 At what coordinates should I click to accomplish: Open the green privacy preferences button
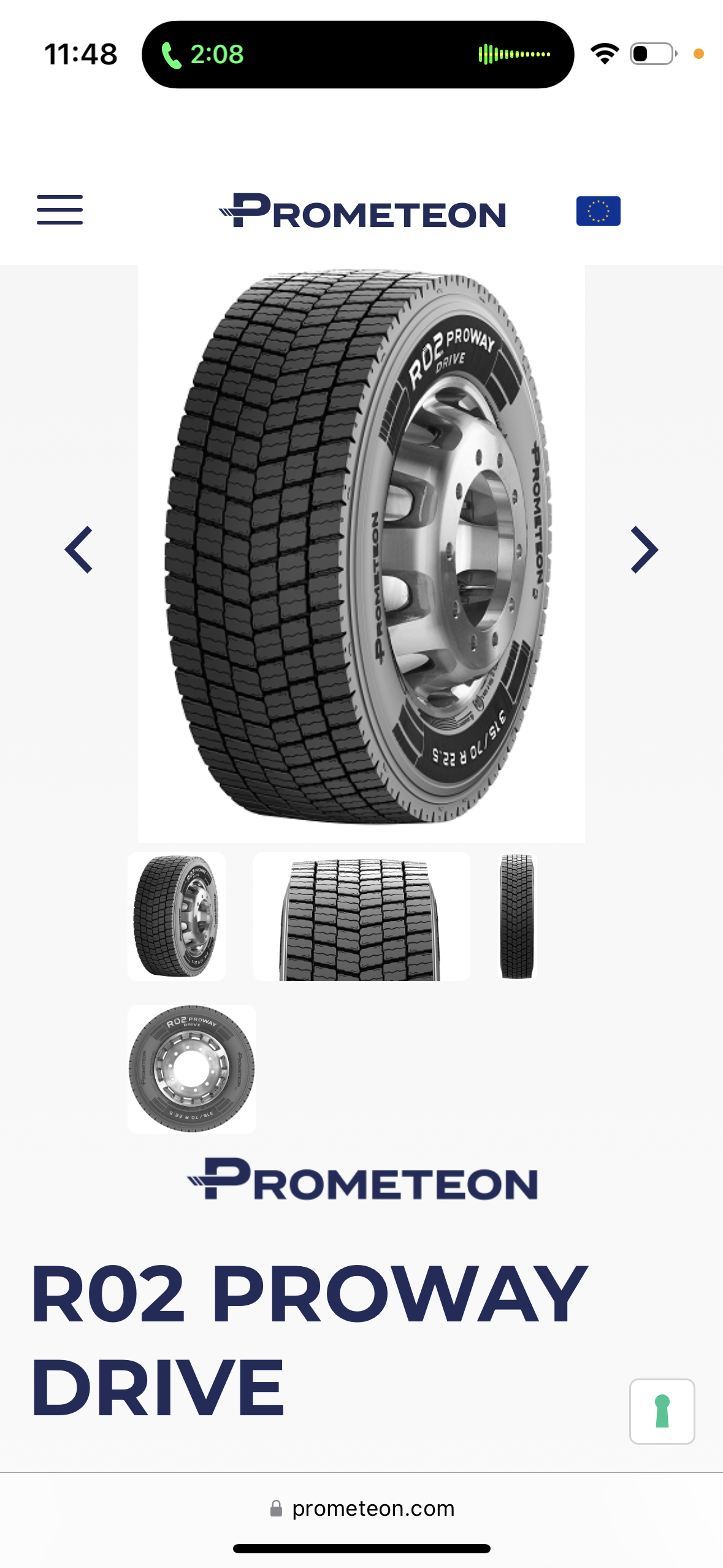[x=662, y=1411]
